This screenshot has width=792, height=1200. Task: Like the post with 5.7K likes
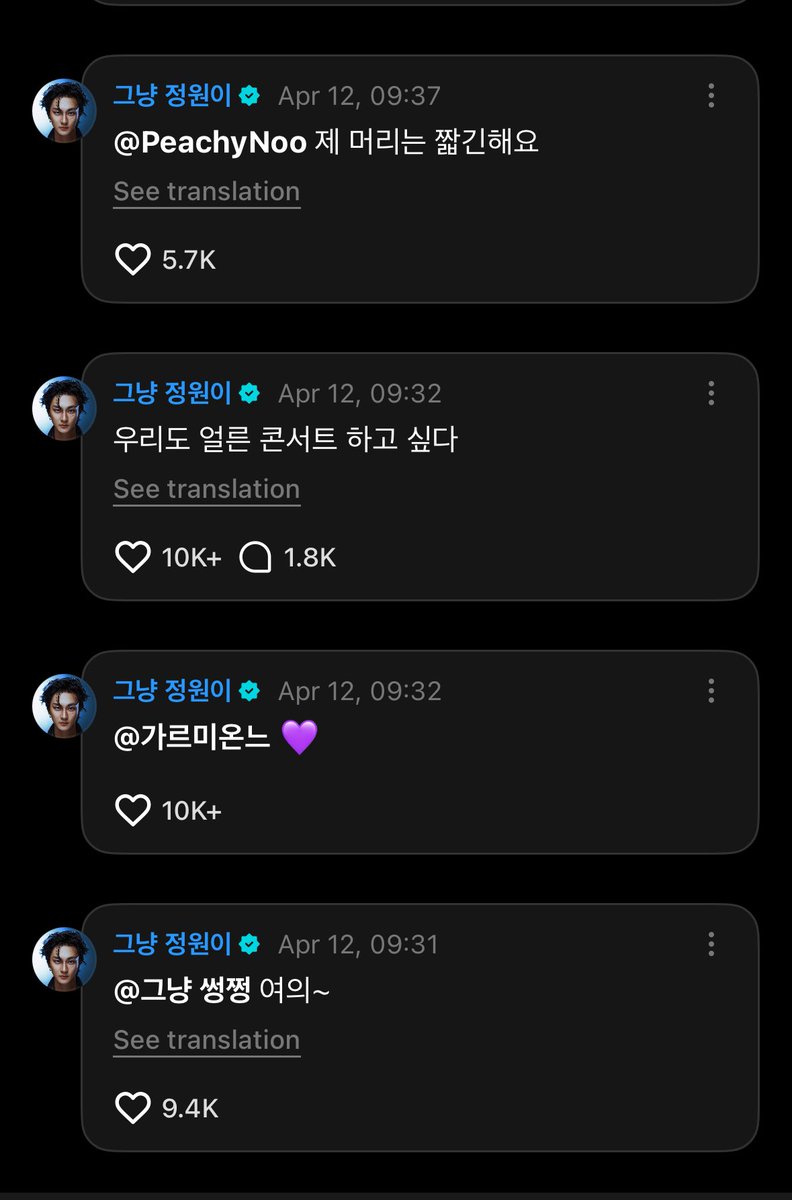[133, 260]
